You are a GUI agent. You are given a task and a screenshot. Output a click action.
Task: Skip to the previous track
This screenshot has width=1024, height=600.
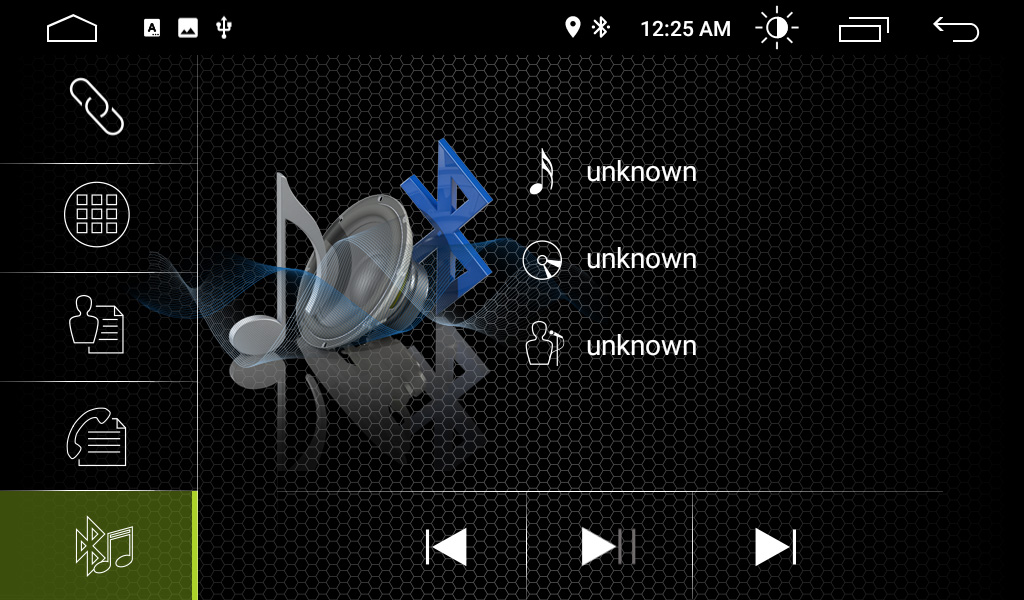click(x=446, y=547)
